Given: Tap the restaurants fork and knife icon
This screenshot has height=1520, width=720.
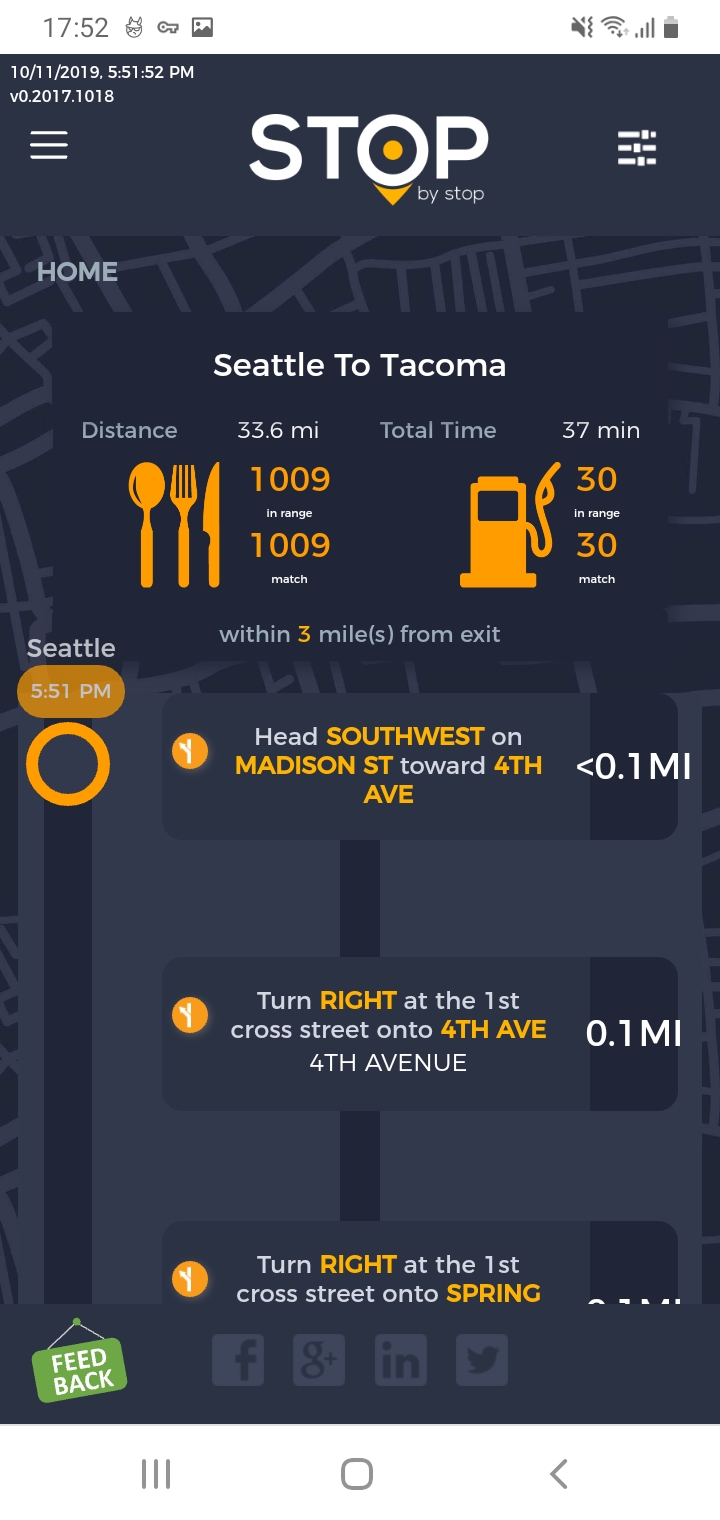Looking at the screenshot, I should 174,524.
